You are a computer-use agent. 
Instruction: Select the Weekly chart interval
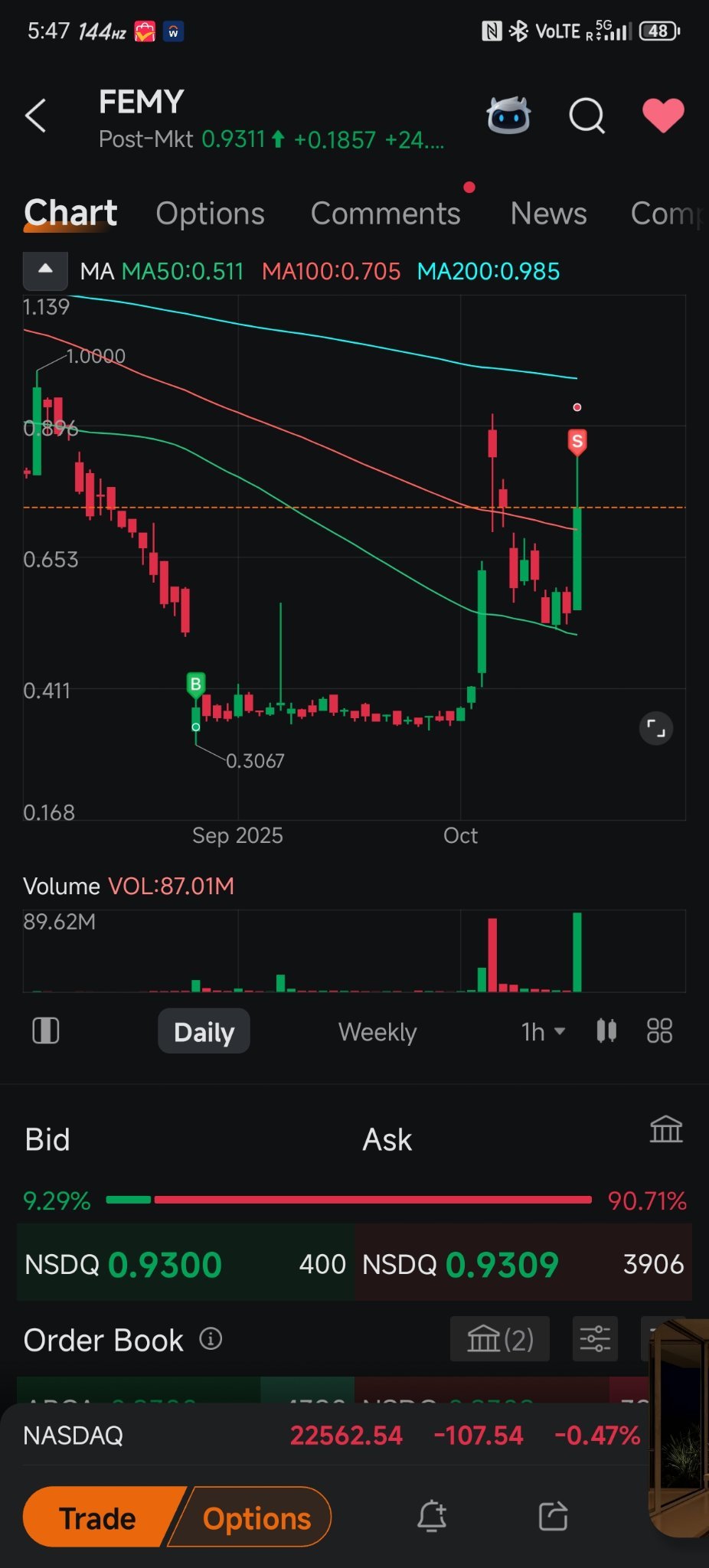(377, 1031)
